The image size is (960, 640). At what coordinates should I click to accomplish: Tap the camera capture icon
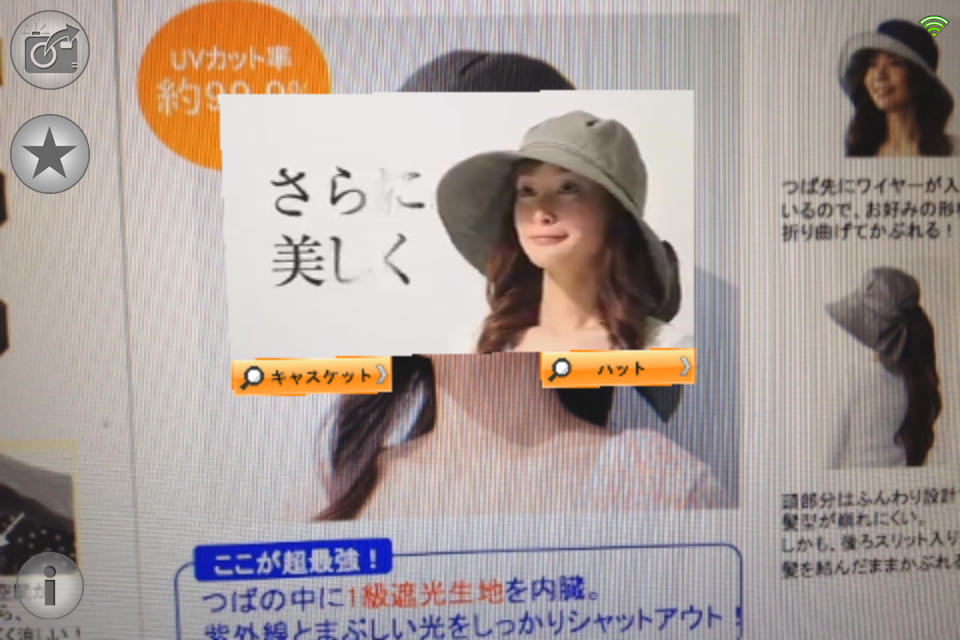(x=50, y=50)
